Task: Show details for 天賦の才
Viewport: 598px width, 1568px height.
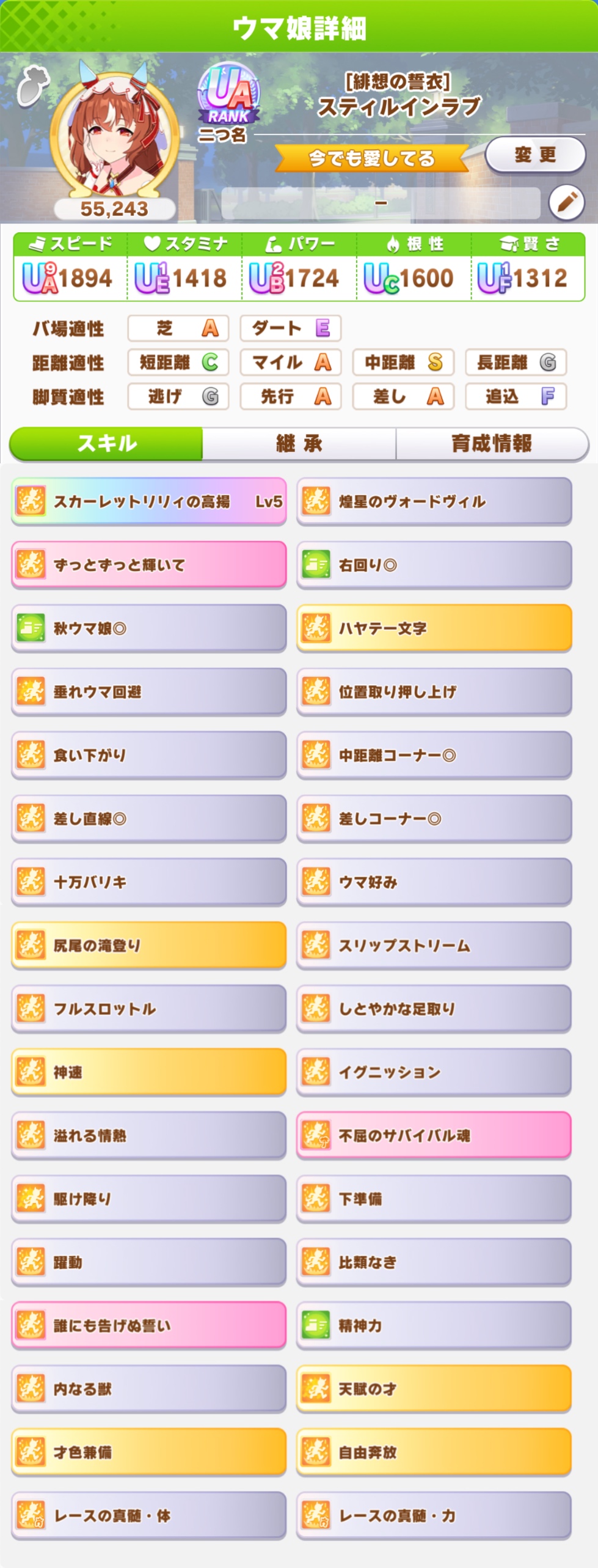Action: tap(434, 1389)
